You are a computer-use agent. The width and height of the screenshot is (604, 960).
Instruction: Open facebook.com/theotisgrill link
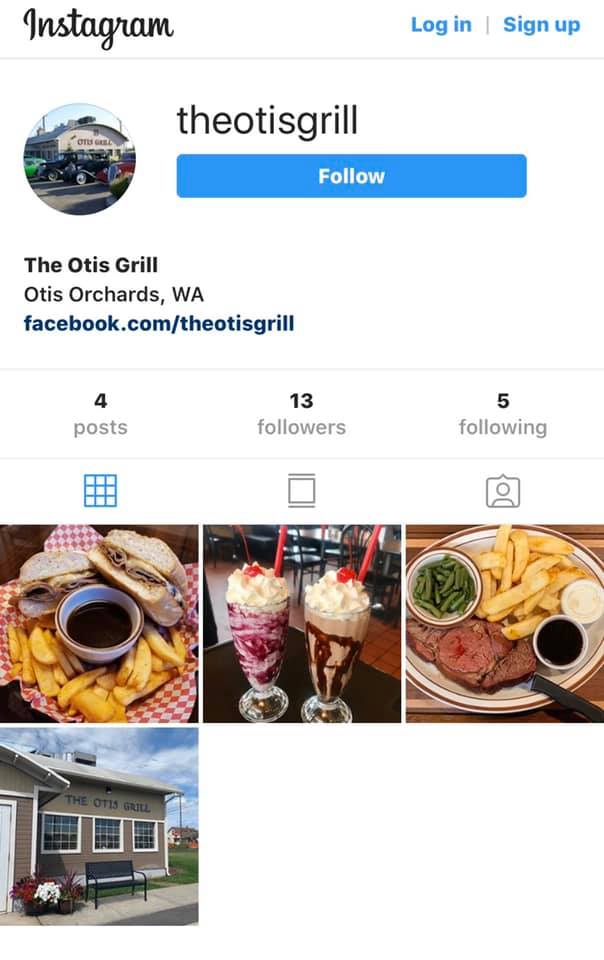click(x=159, y=323)
